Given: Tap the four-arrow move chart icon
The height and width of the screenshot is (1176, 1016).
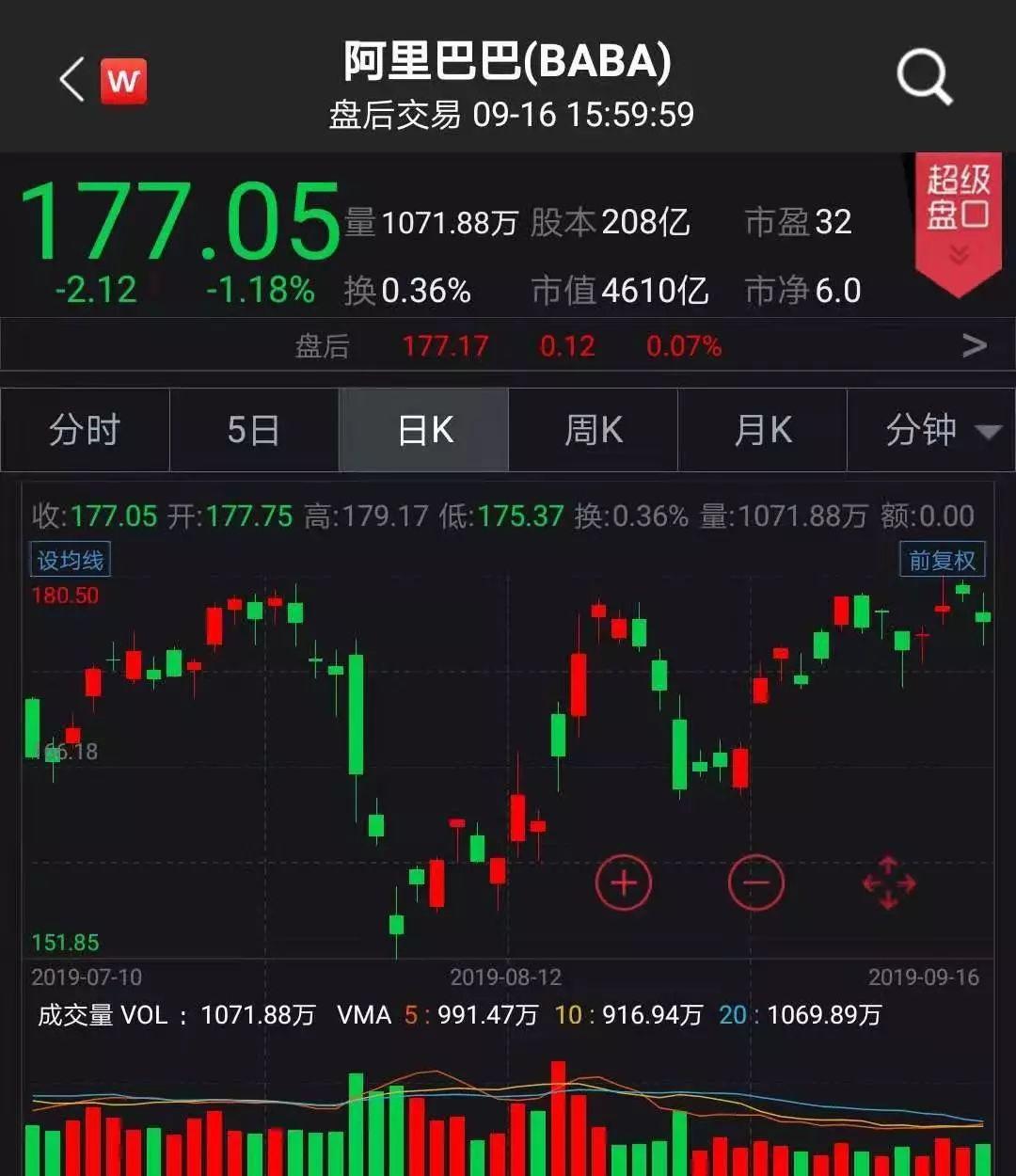Looking at the screenshot, I should pyautogui.click(x=888, y=882).
